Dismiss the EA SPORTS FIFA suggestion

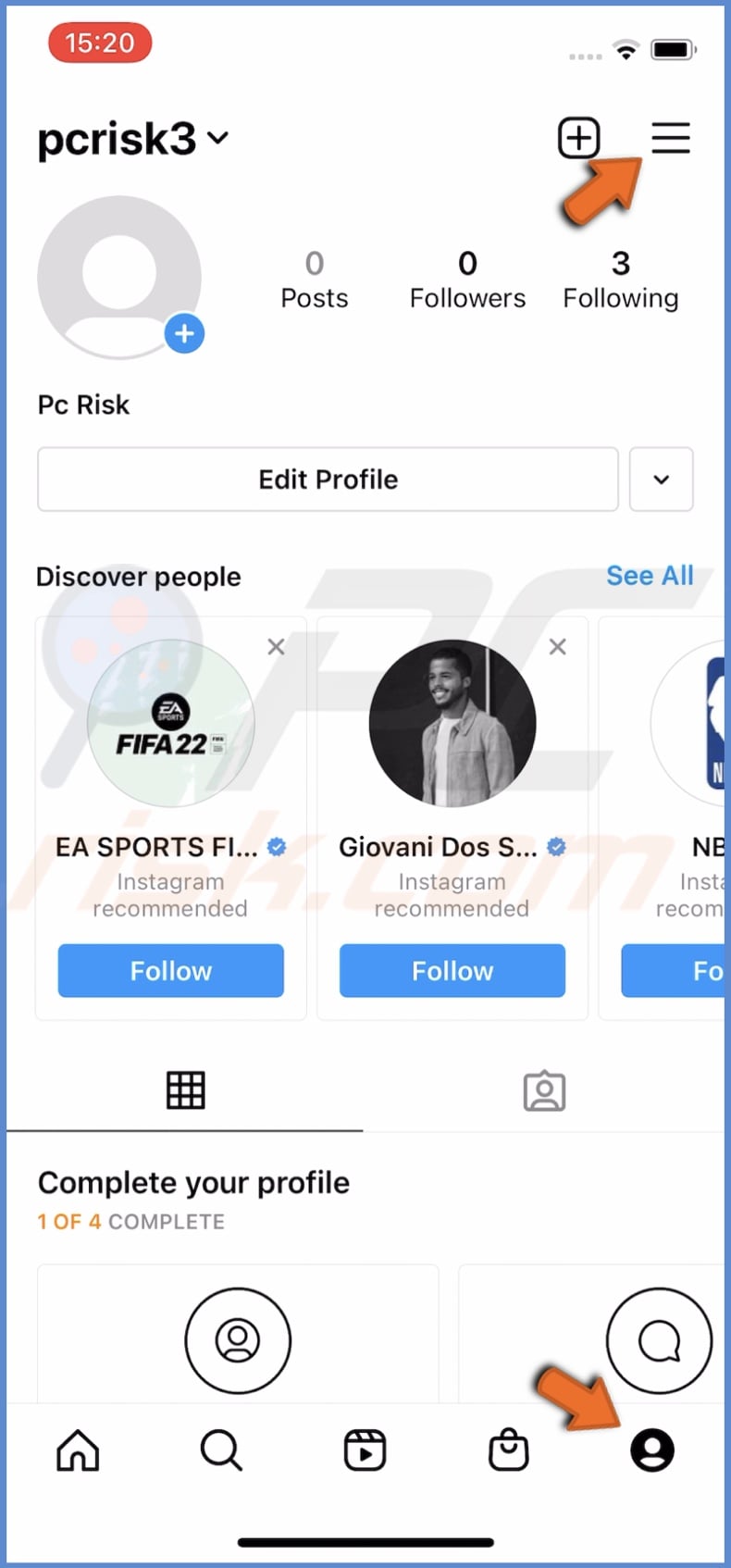(276, 647)
